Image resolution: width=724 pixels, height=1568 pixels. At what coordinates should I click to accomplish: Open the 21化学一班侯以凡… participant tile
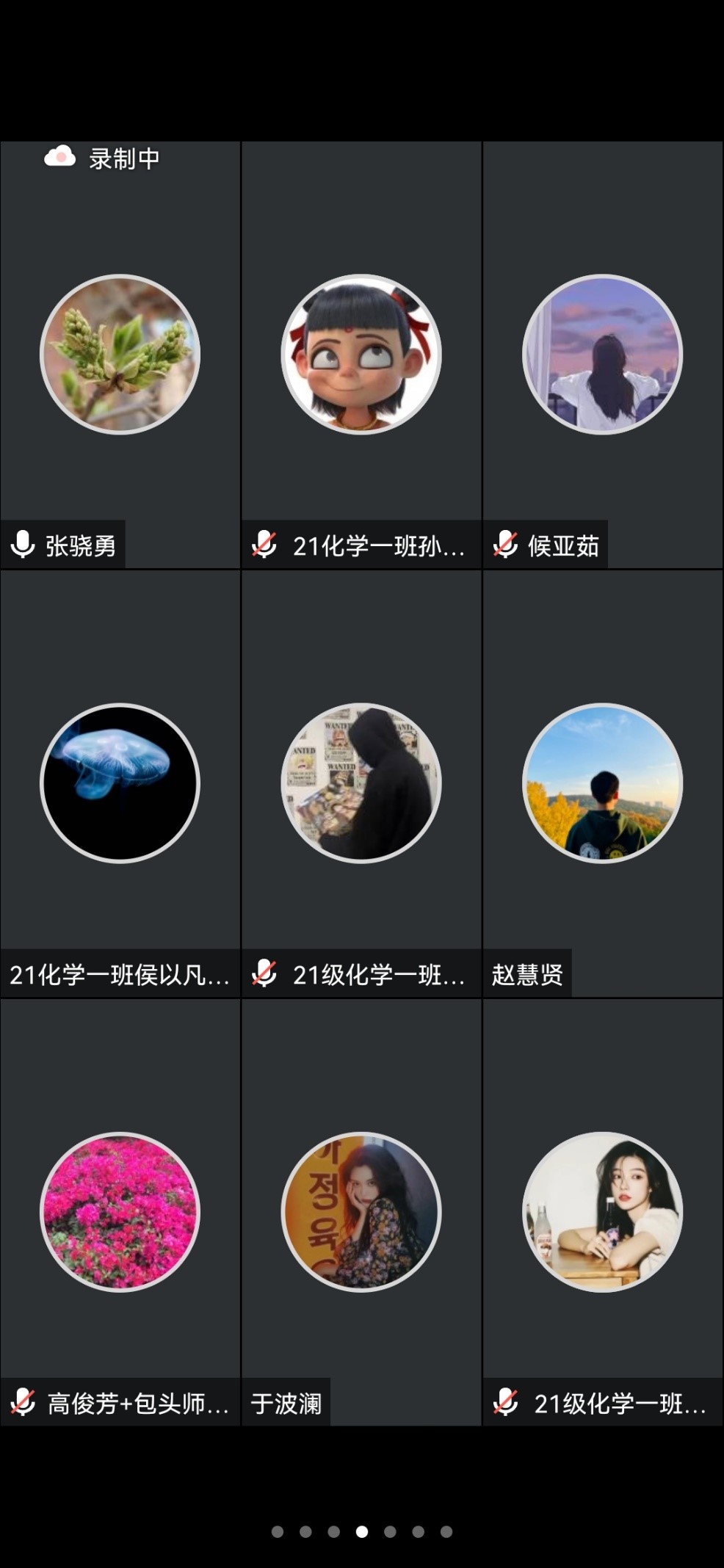120,783
